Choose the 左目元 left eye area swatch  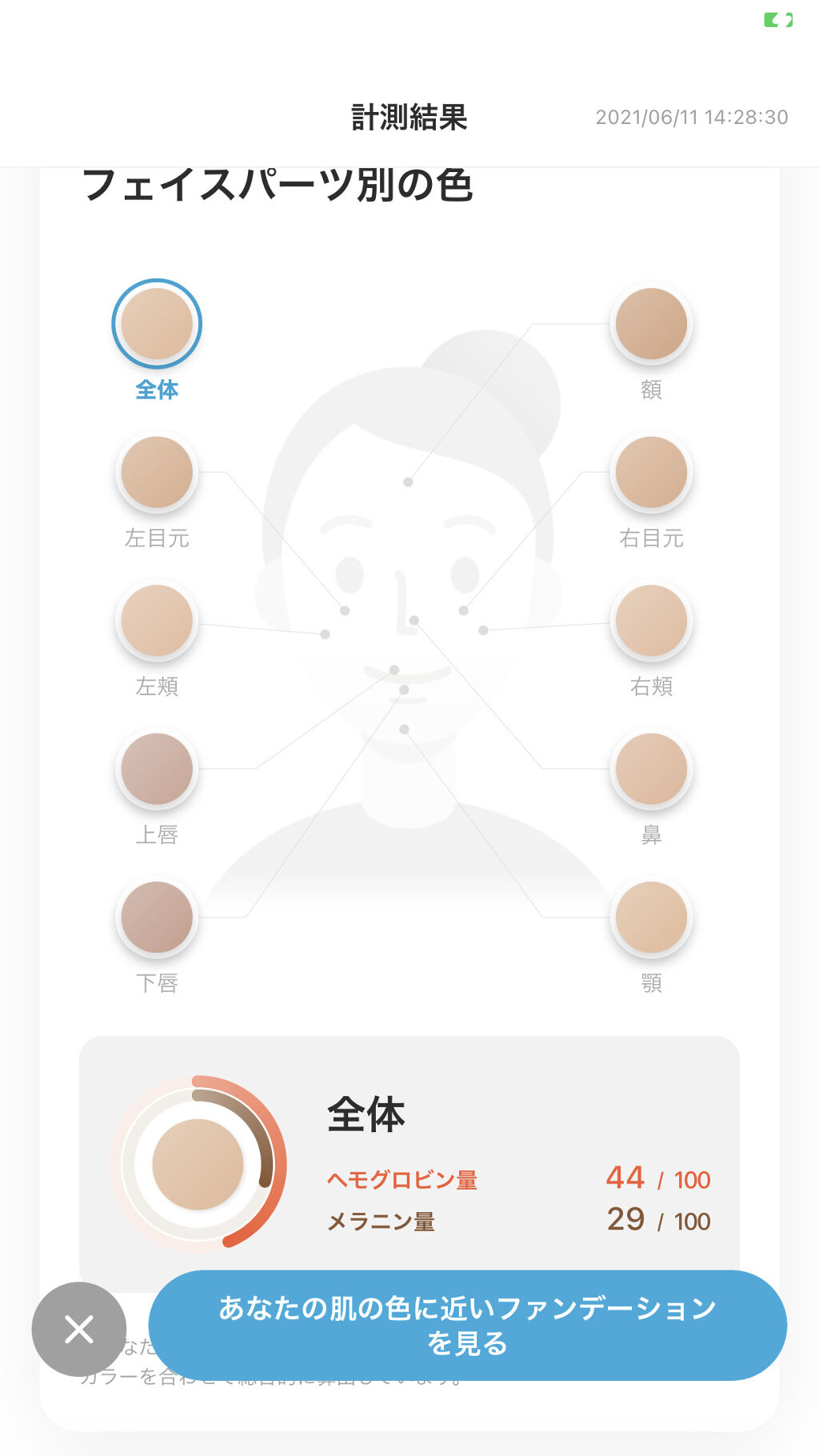coord(157,472)
